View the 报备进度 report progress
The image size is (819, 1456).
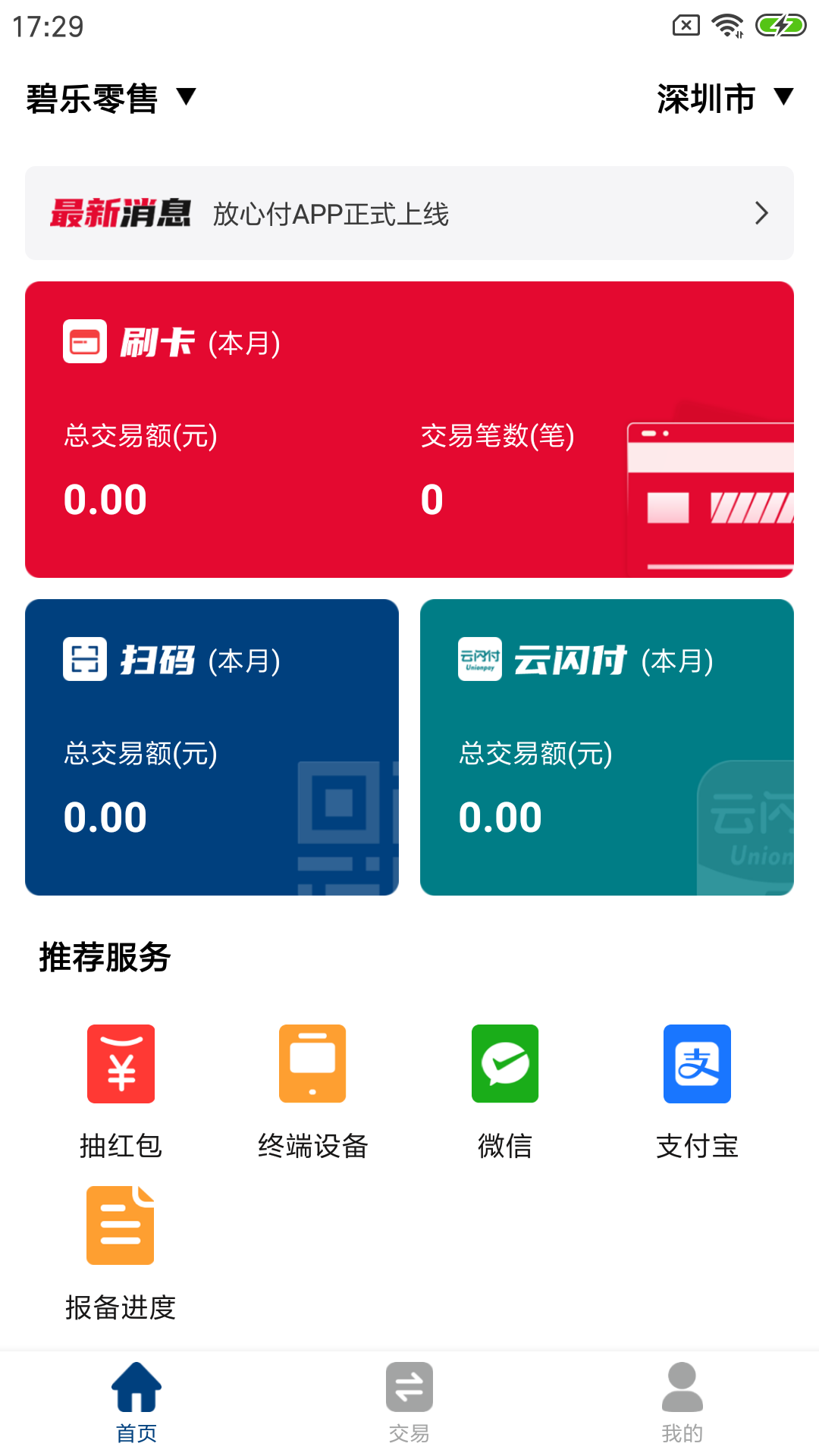click(121, 1224)
